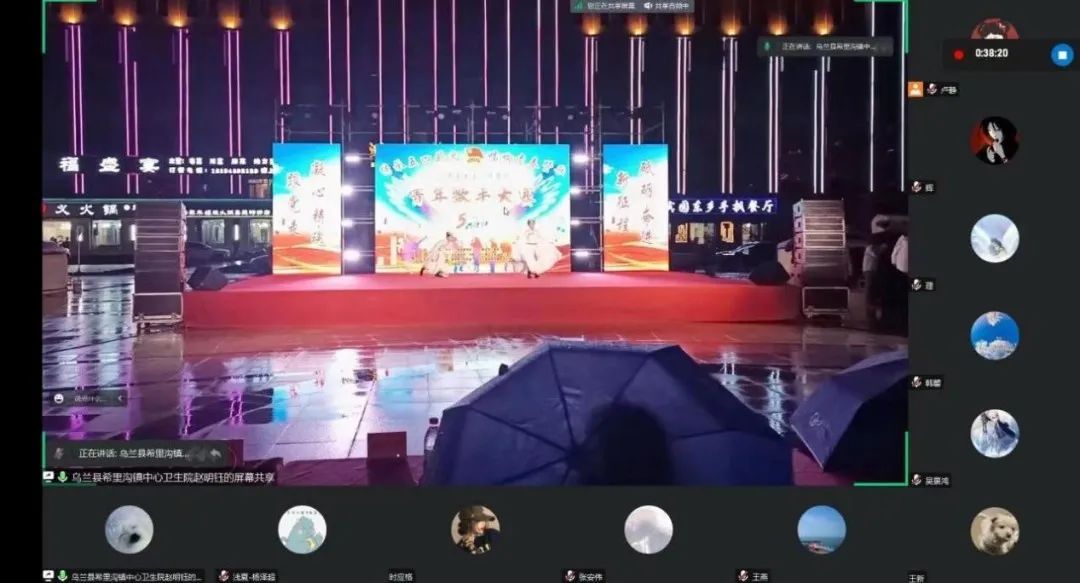Image resolution: width=1080 pixels, height=583 pixels.
Task: Select the 乌兰县希里沟镇中心卫生院赵明钰 participant tile
Action: 129,530
